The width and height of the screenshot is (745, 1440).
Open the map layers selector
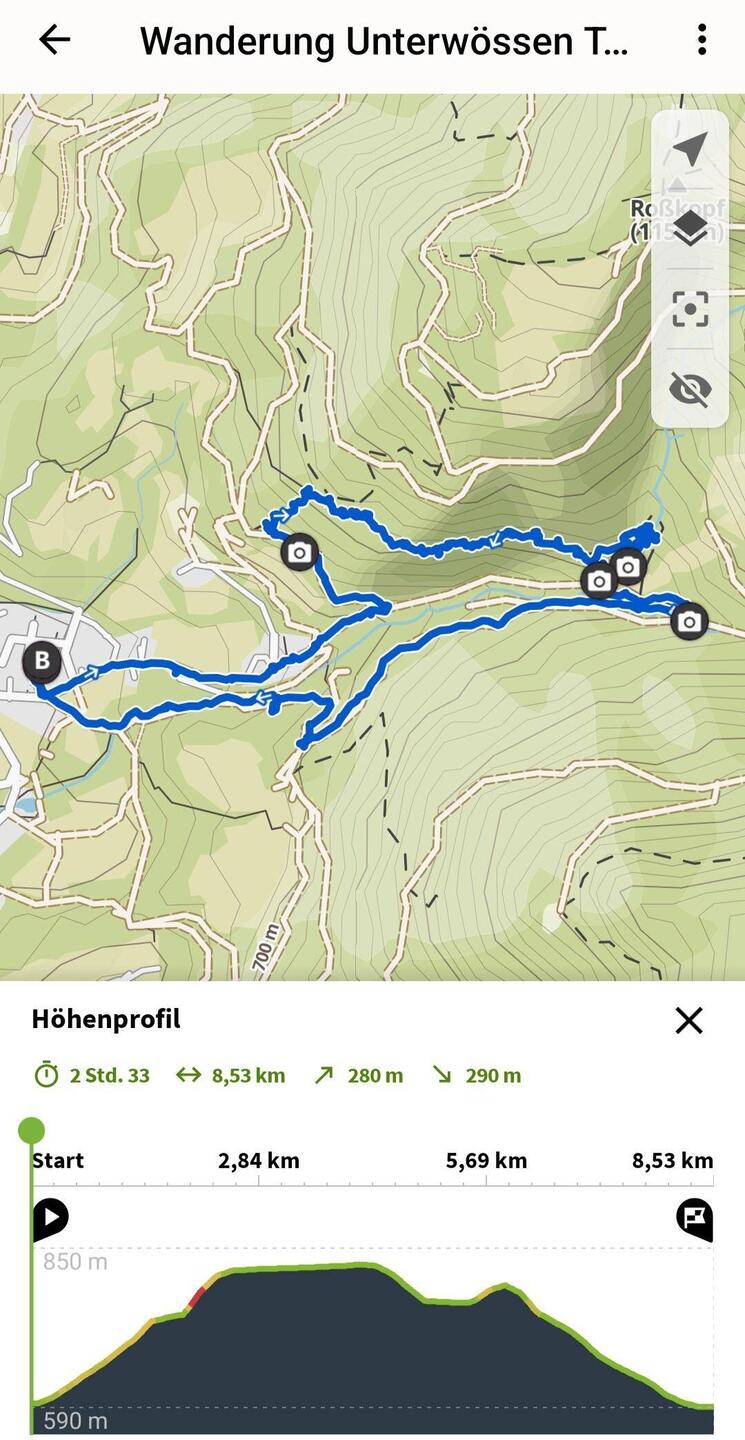tap(689, 229)
